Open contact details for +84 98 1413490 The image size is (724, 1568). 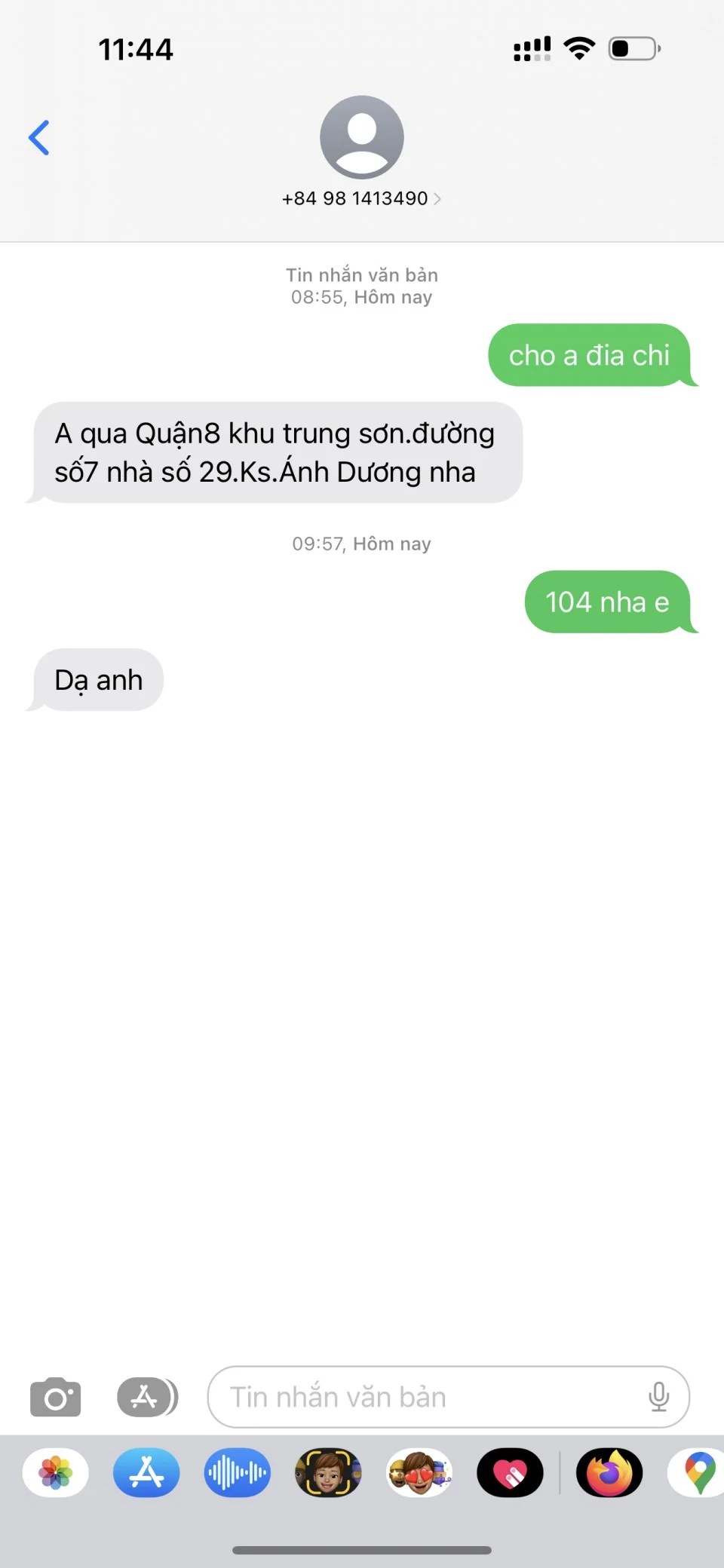point(361,198)
